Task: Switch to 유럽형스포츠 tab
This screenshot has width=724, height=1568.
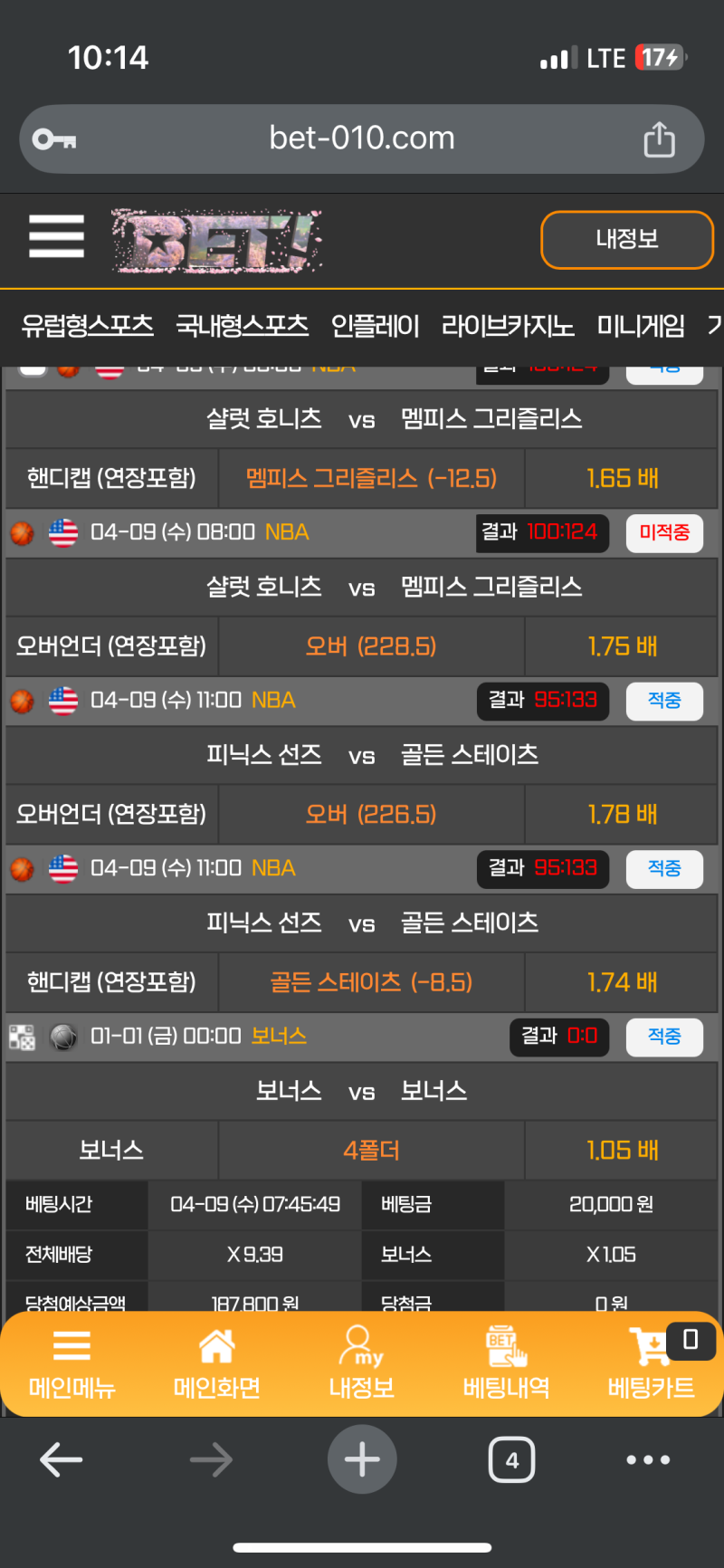Action: (88, 326)
